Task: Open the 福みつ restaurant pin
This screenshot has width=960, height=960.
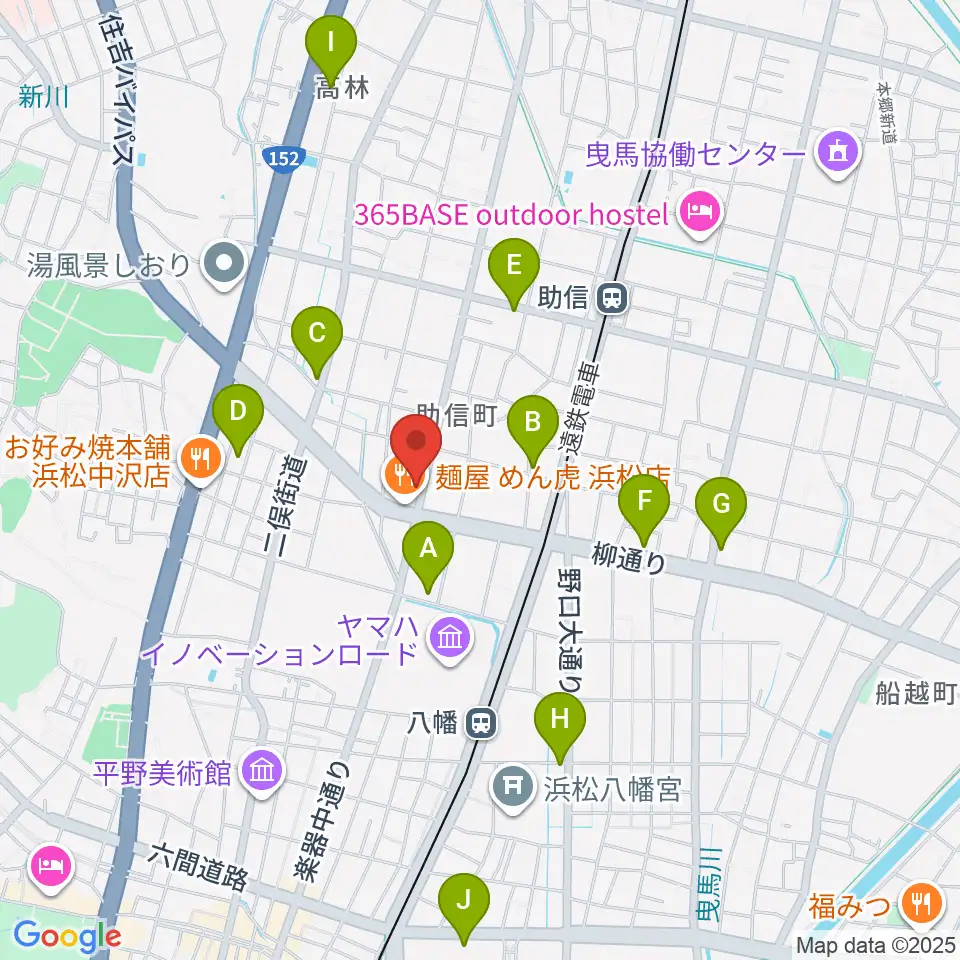Action: [x=918, y=905]
